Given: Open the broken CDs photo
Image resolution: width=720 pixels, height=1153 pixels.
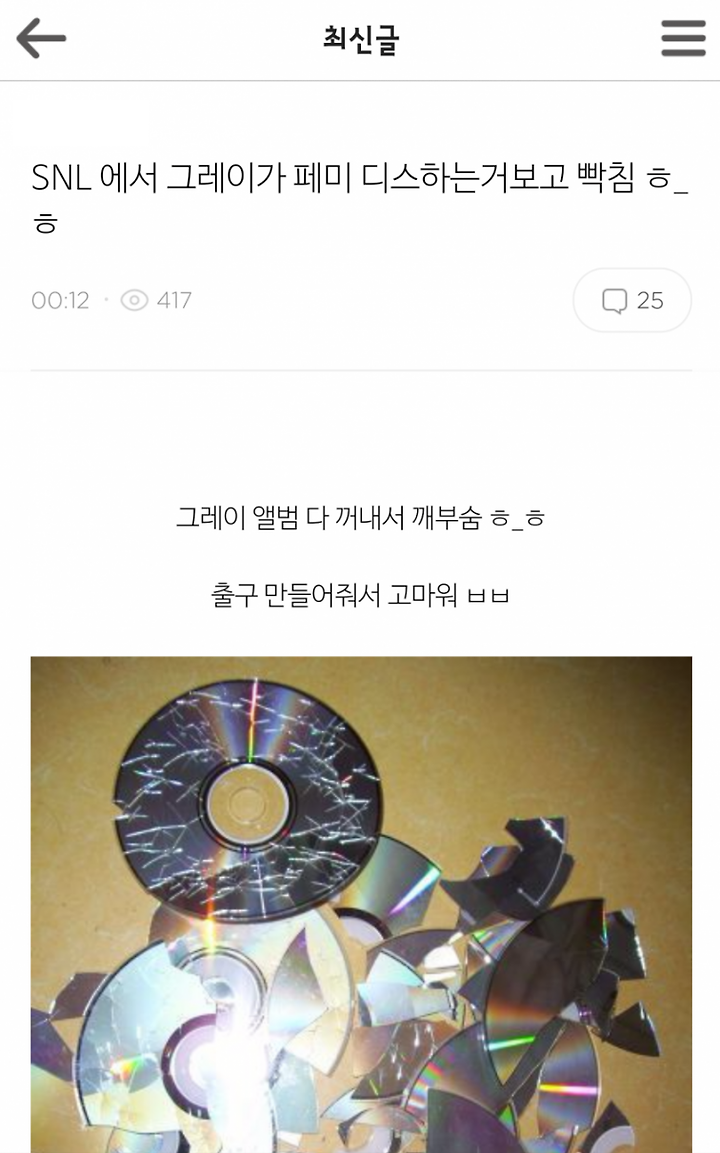Looking at the screenshot, I should point(361,904).
